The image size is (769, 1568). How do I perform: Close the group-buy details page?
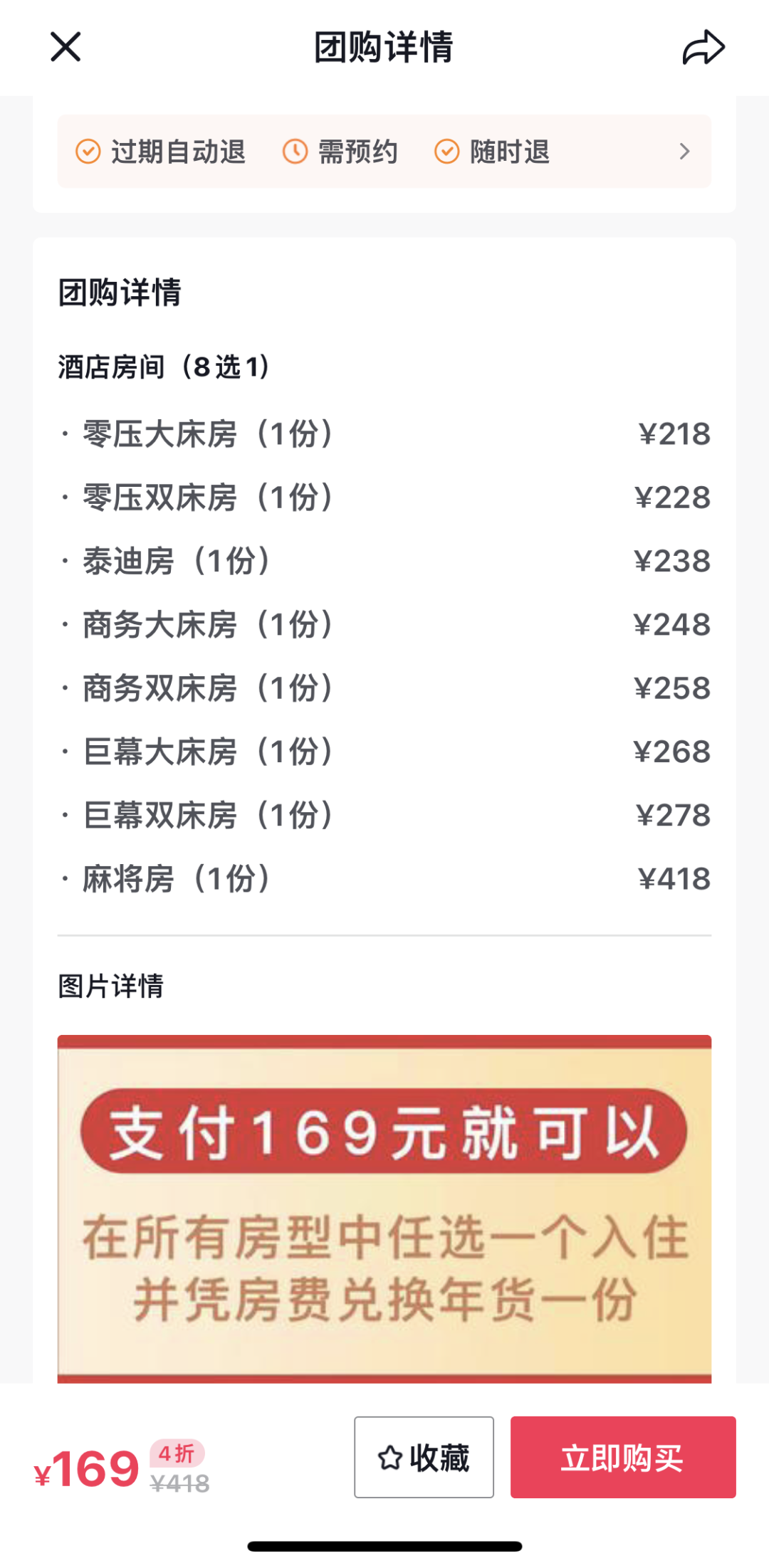tap(66, 47)
